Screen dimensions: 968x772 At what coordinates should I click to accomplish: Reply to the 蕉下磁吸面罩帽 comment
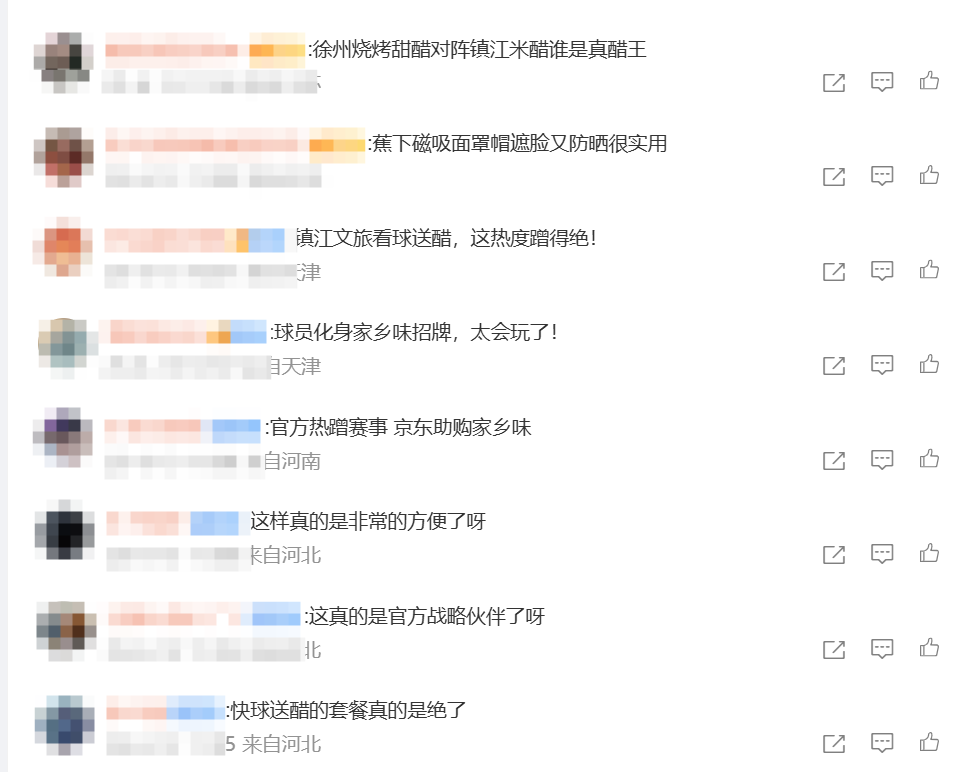(x=882, y=176)
